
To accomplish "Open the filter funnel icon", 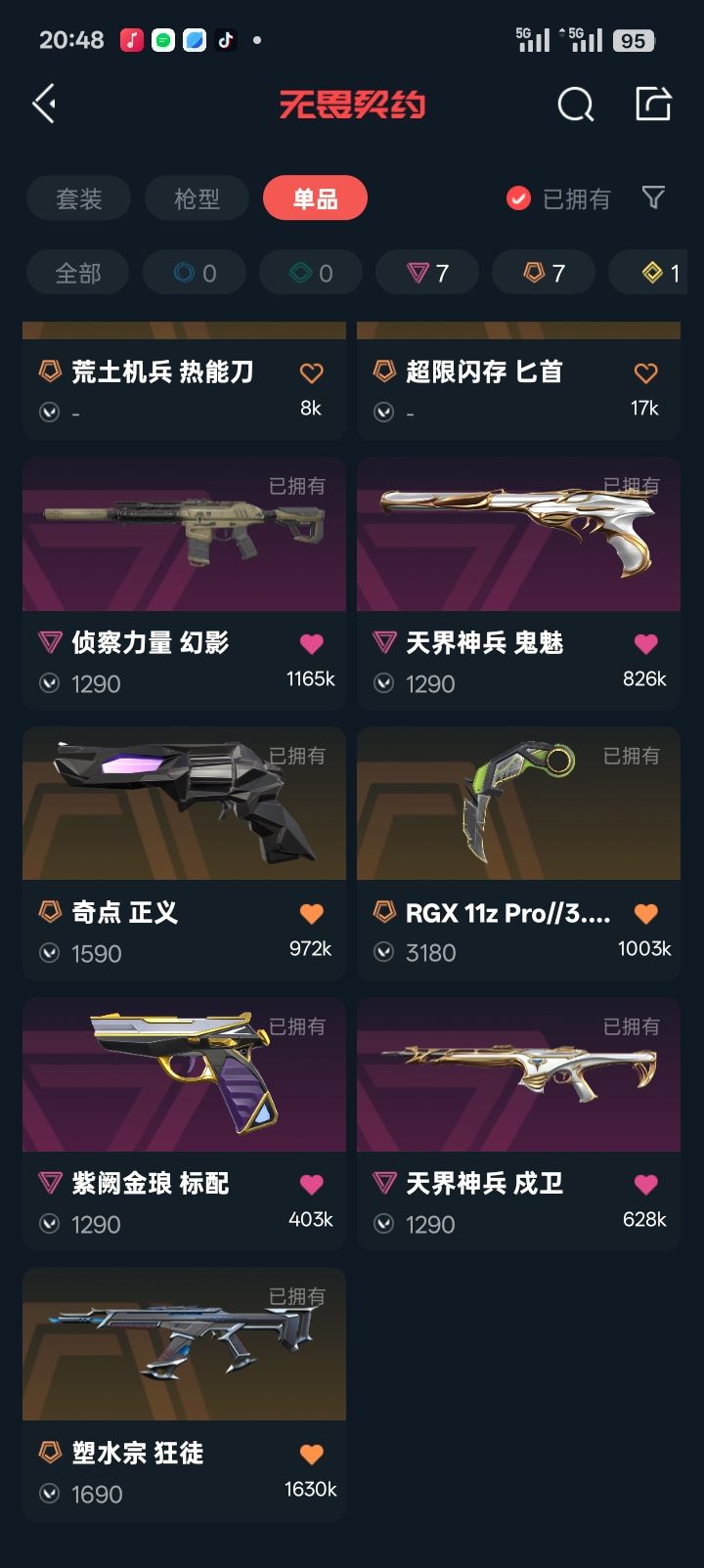I will [653, 197].
